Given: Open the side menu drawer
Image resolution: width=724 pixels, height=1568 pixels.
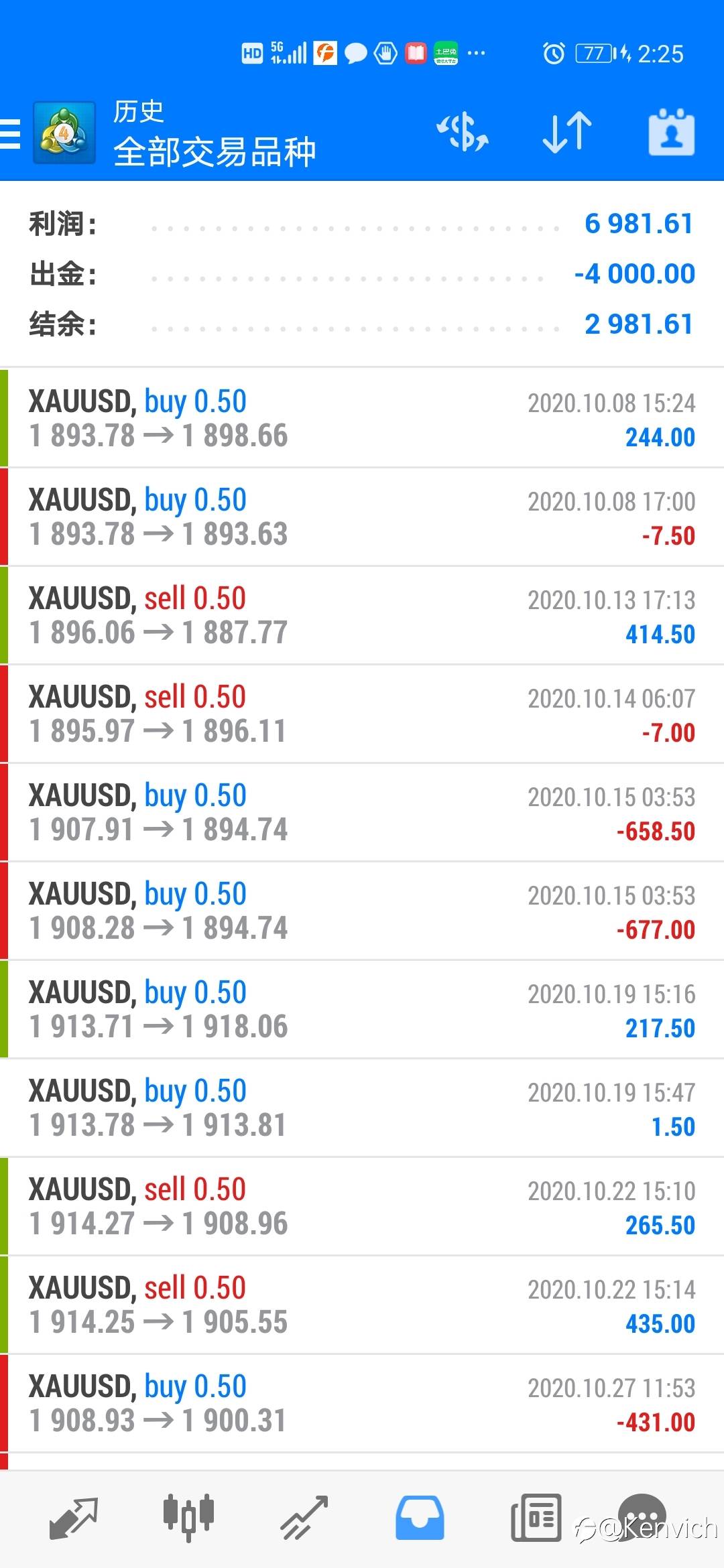Looking at the screenshot, I should (11, 133).
